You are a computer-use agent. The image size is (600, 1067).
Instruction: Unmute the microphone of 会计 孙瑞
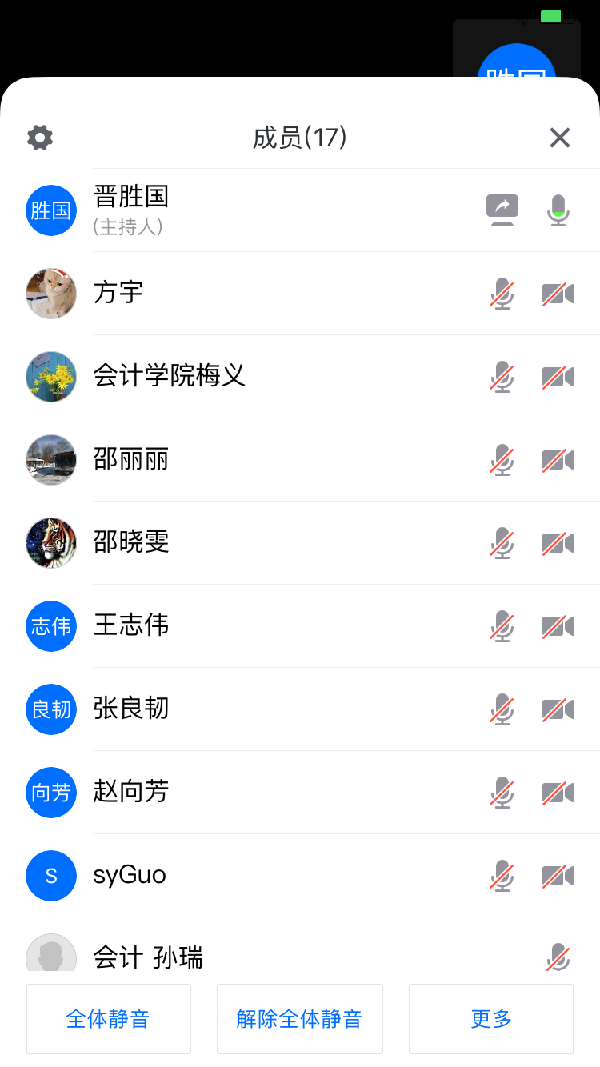(558, 957)
